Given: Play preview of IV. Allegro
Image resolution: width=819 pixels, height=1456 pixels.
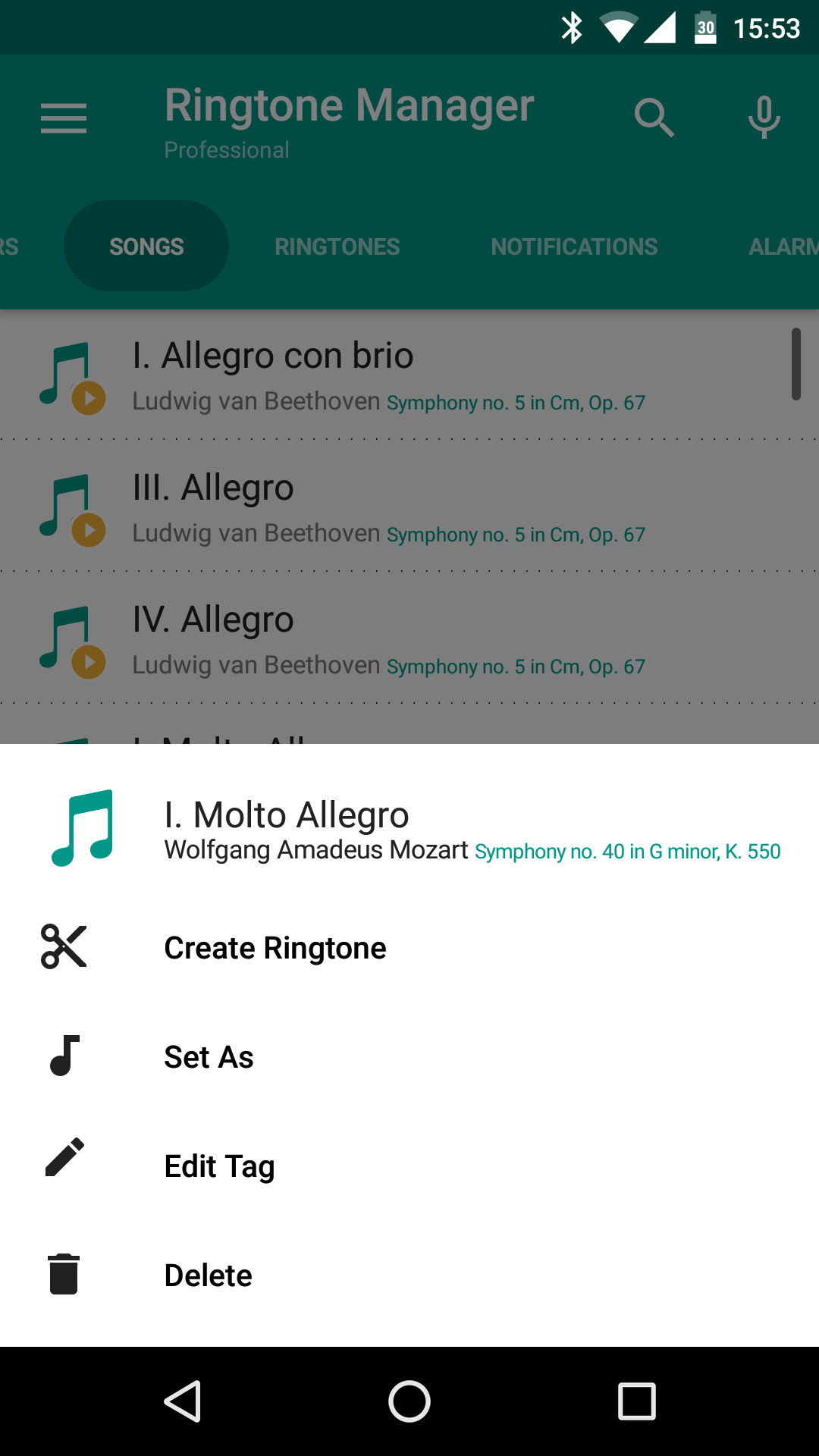Looking at the screenshot, I should (88, 662).
